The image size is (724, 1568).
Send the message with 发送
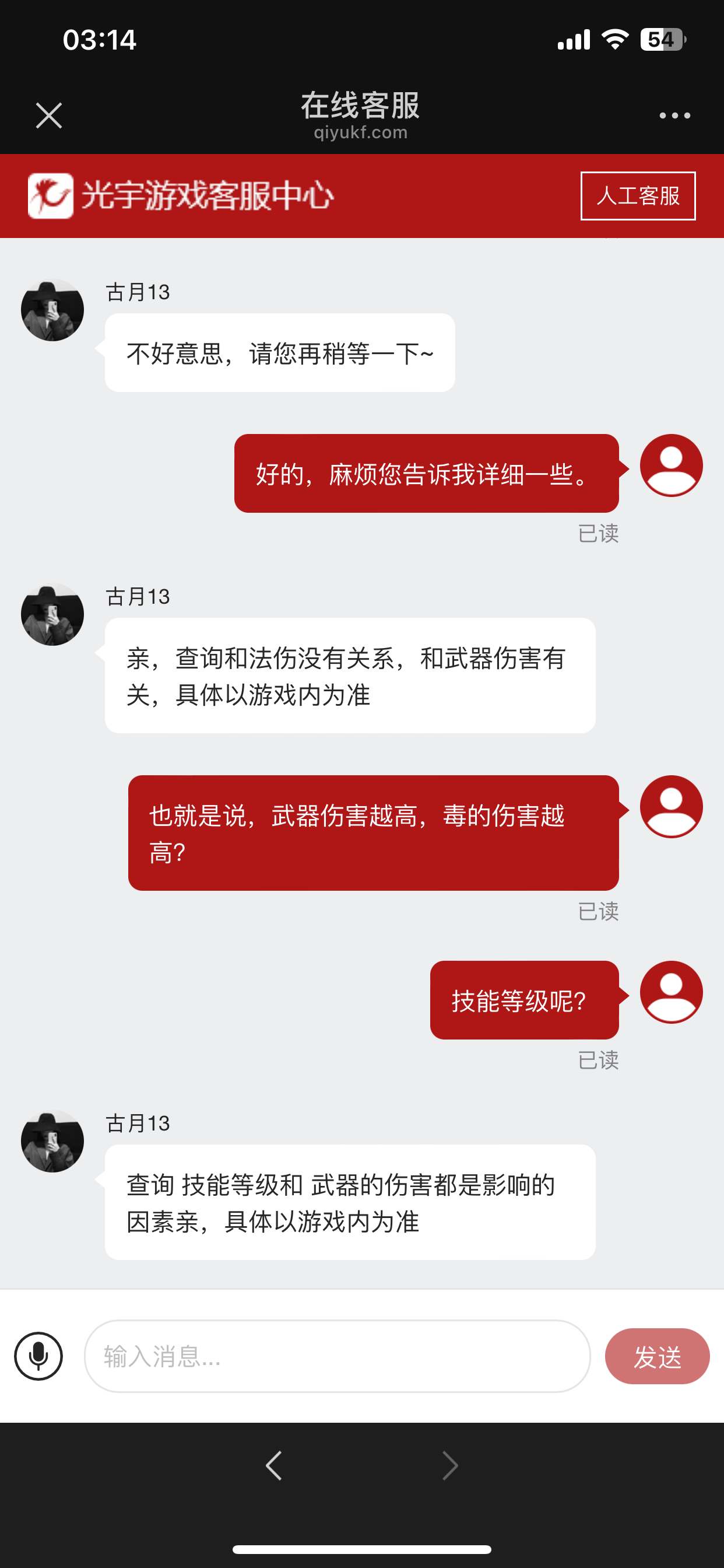tap(656, 1356)
